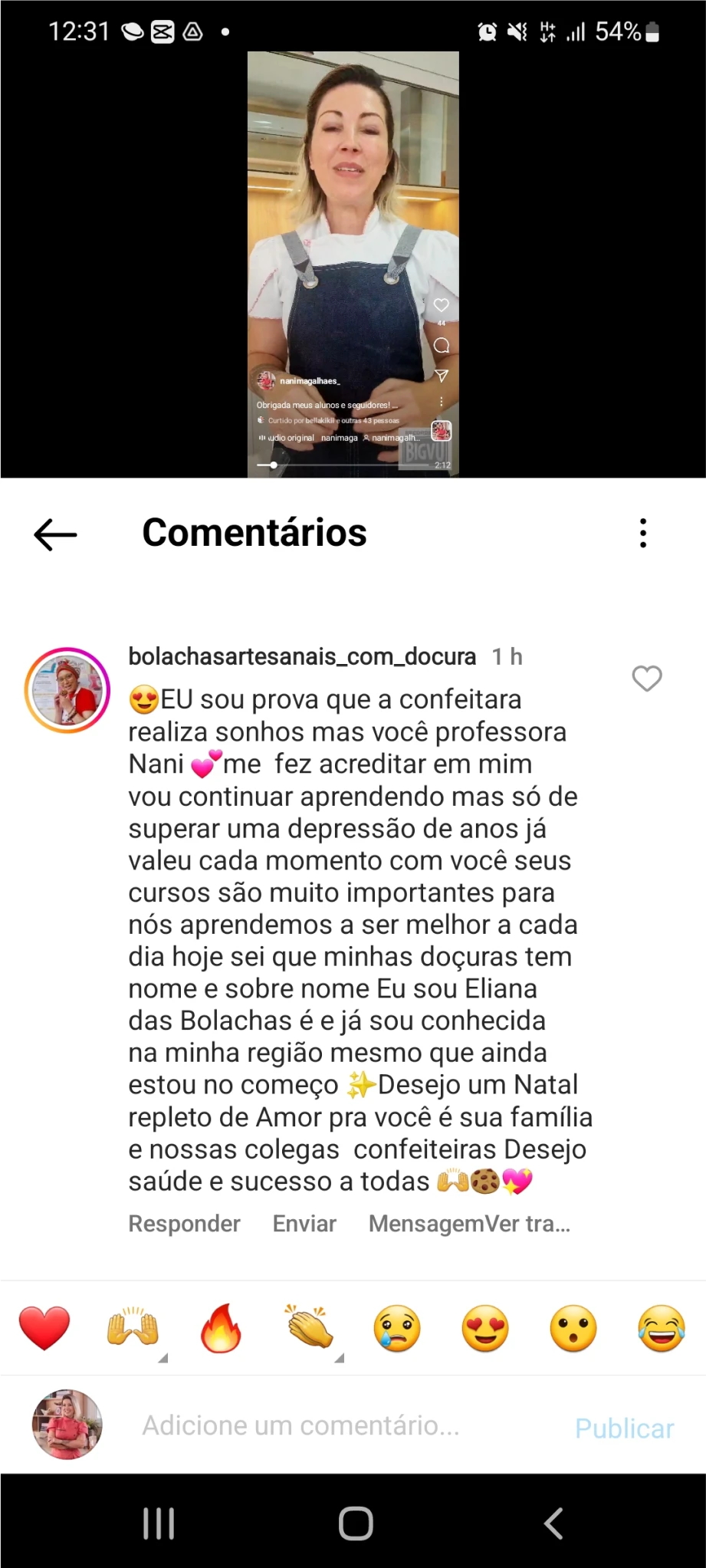Open the bolachasartesanais_com_docura username link
706x1568 pixels.
(x=302, y=656)
